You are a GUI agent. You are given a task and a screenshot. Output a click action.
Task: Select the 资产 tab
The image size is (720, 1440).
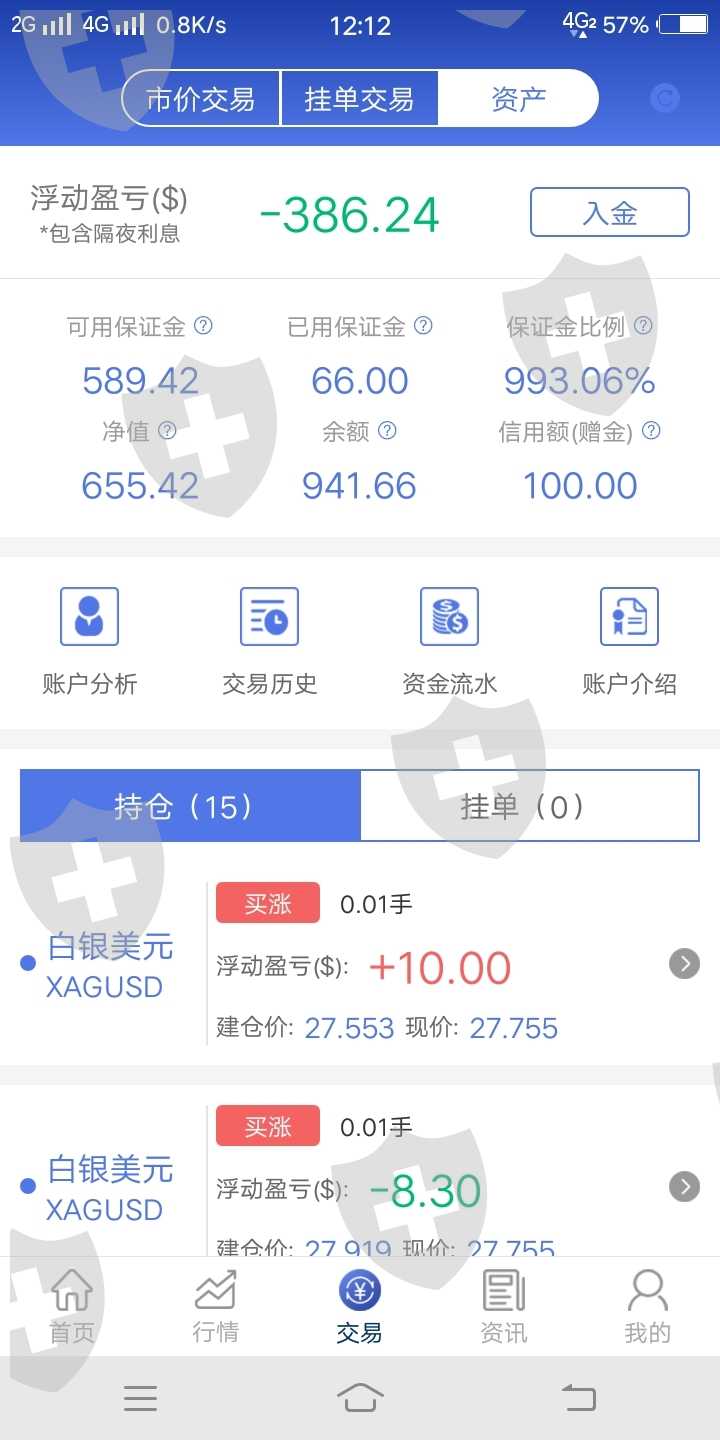pyautogui.click(x=518, y=99)
